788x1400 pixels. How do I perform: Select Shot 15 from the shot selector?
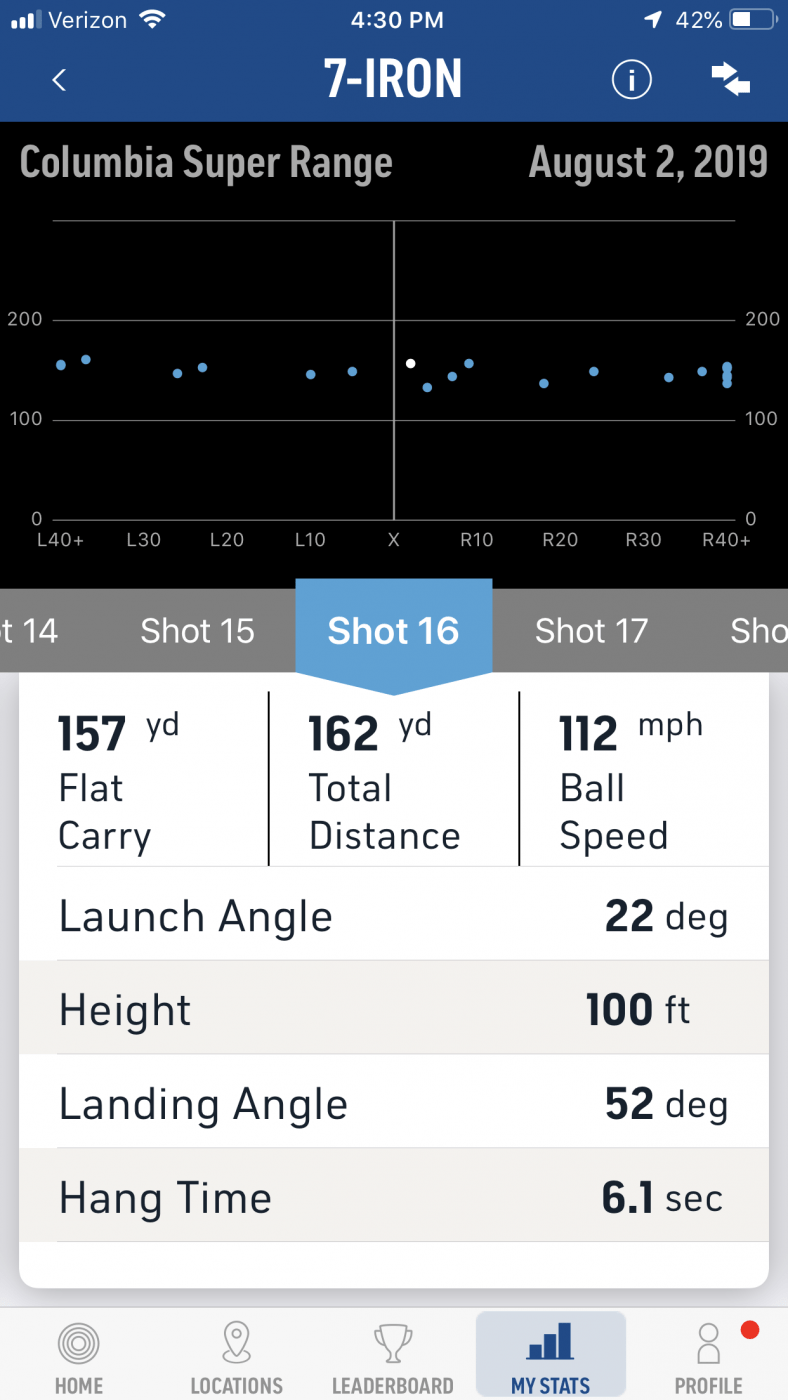pyautogui.click(x=197, y=630)
